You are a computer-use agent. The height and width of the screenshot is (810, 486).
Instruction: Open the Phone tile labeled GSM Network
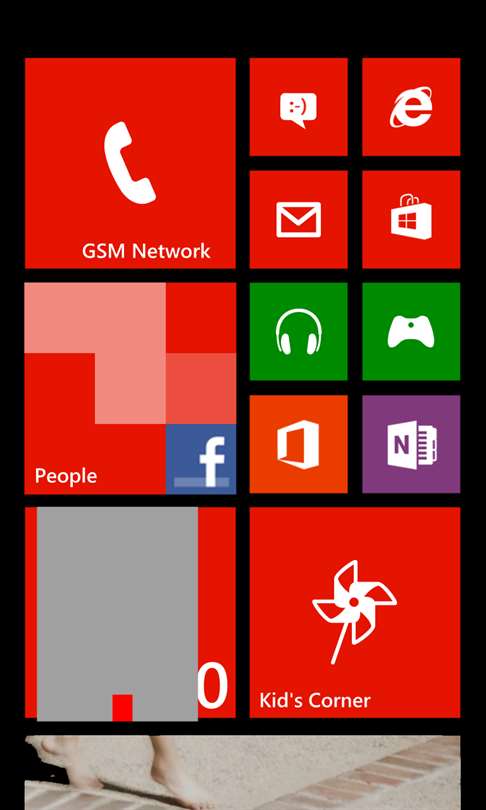point(130,163)
